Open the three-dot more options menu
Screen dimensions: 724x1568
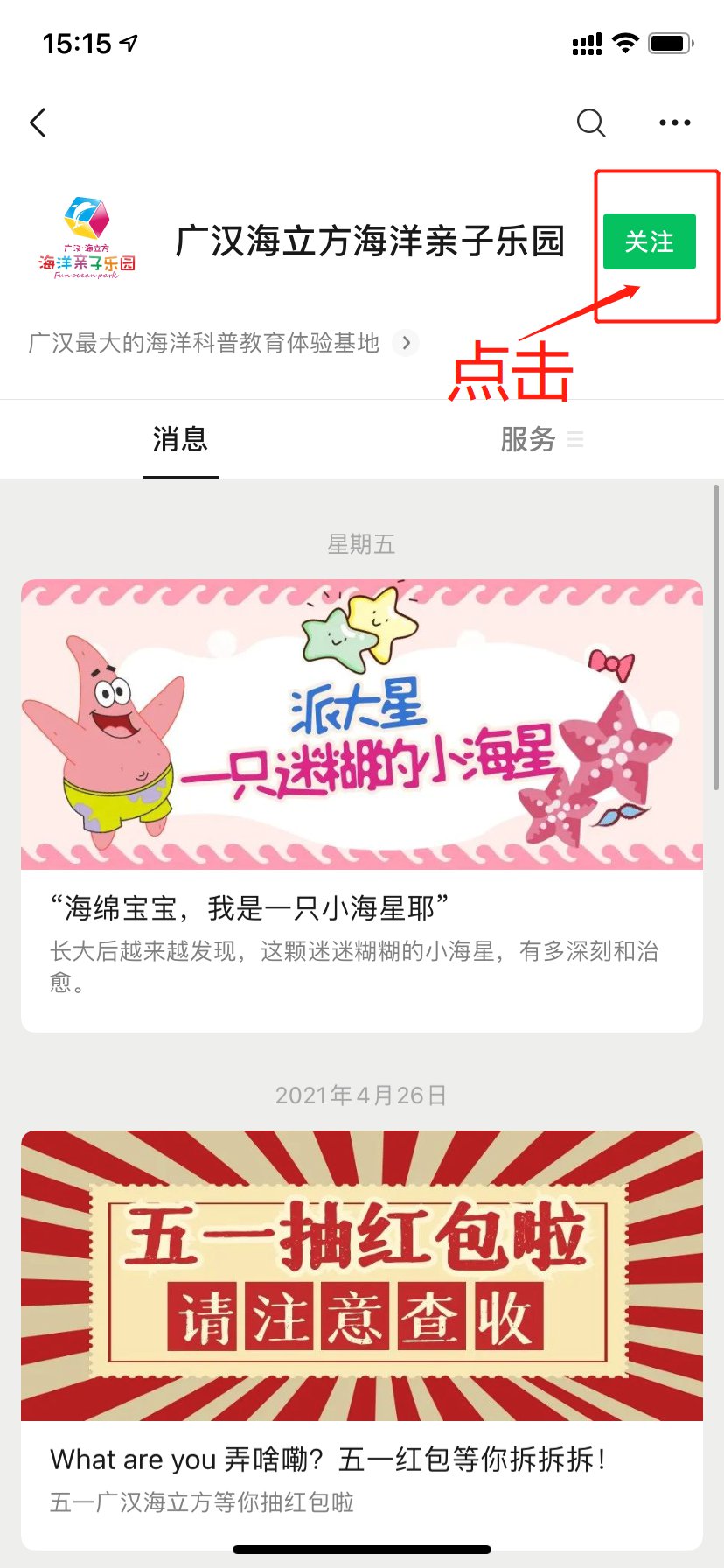[674, 122]
